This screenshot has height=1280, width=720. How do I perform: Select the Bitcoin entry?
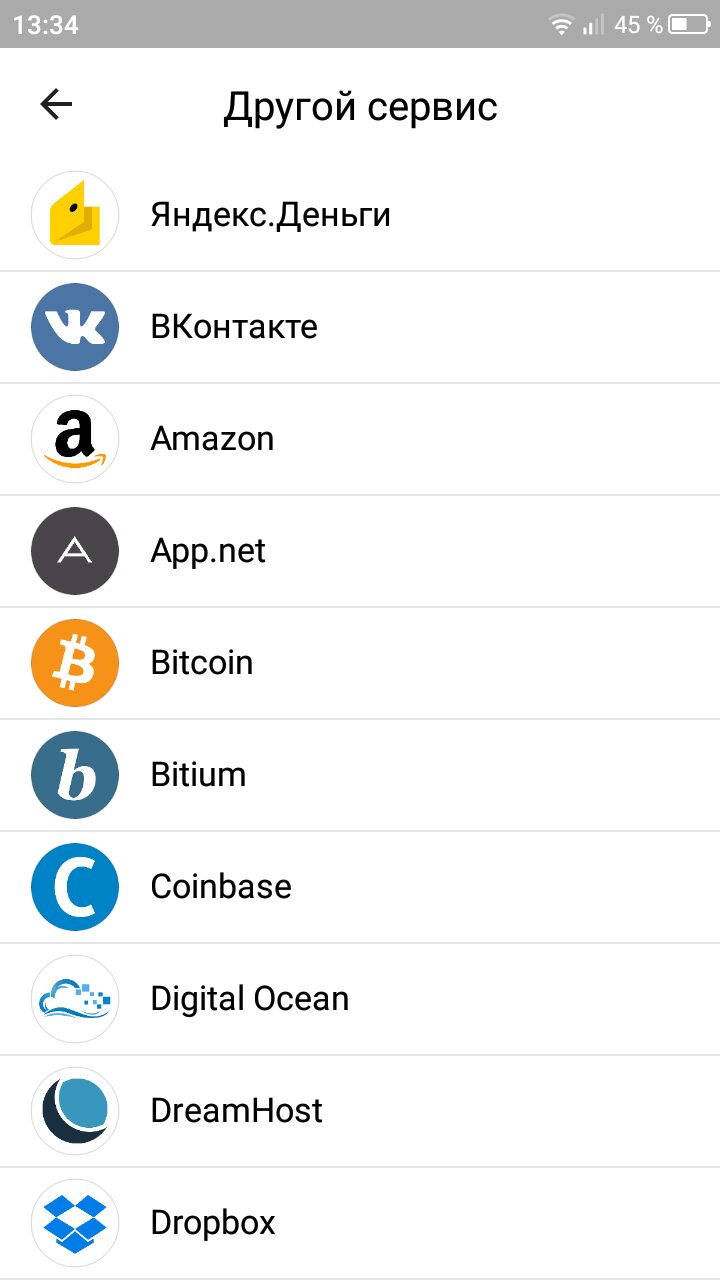[x=360, y=663]
